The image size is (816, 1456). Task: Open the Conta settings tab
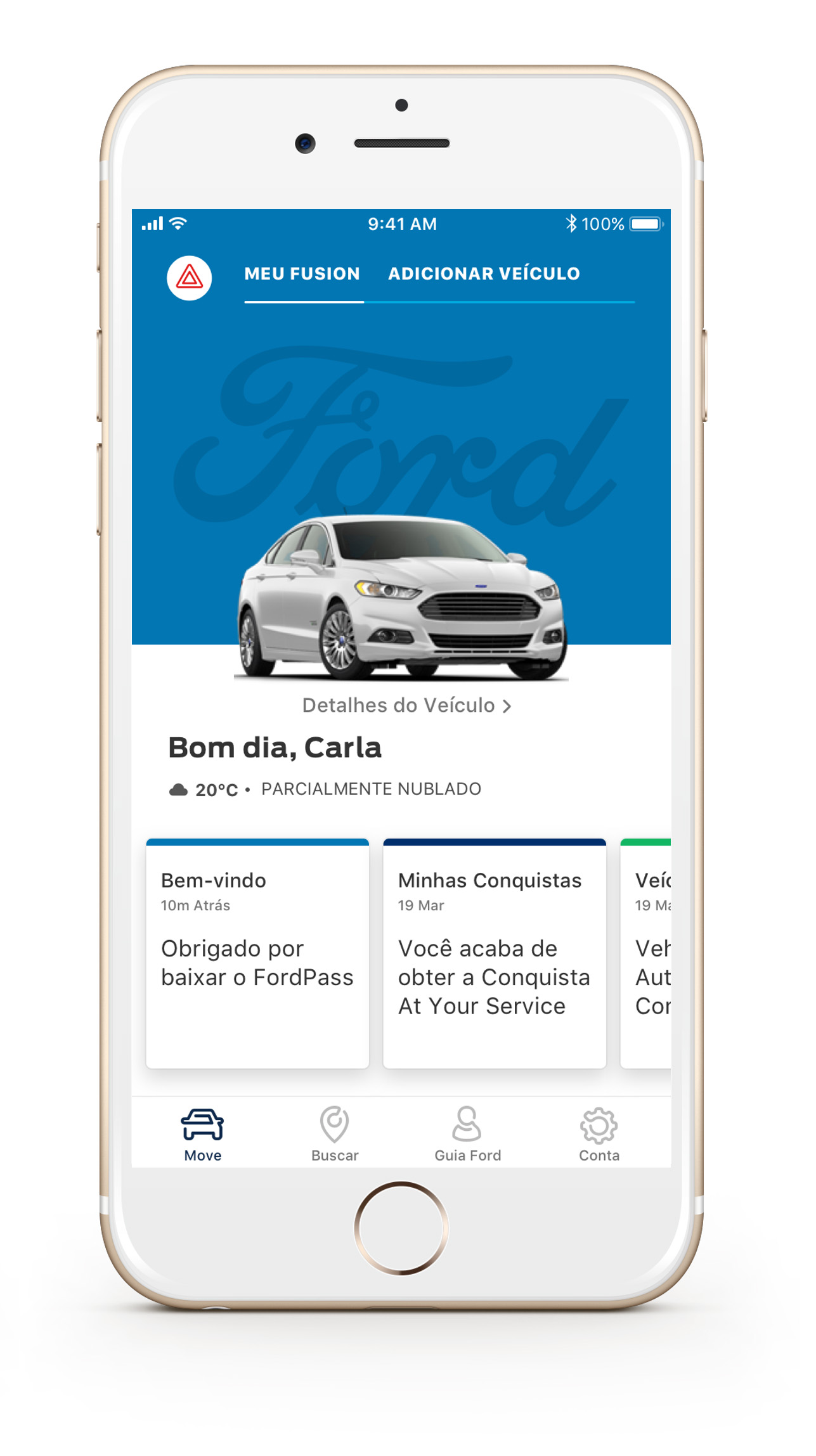[599, 1135]
